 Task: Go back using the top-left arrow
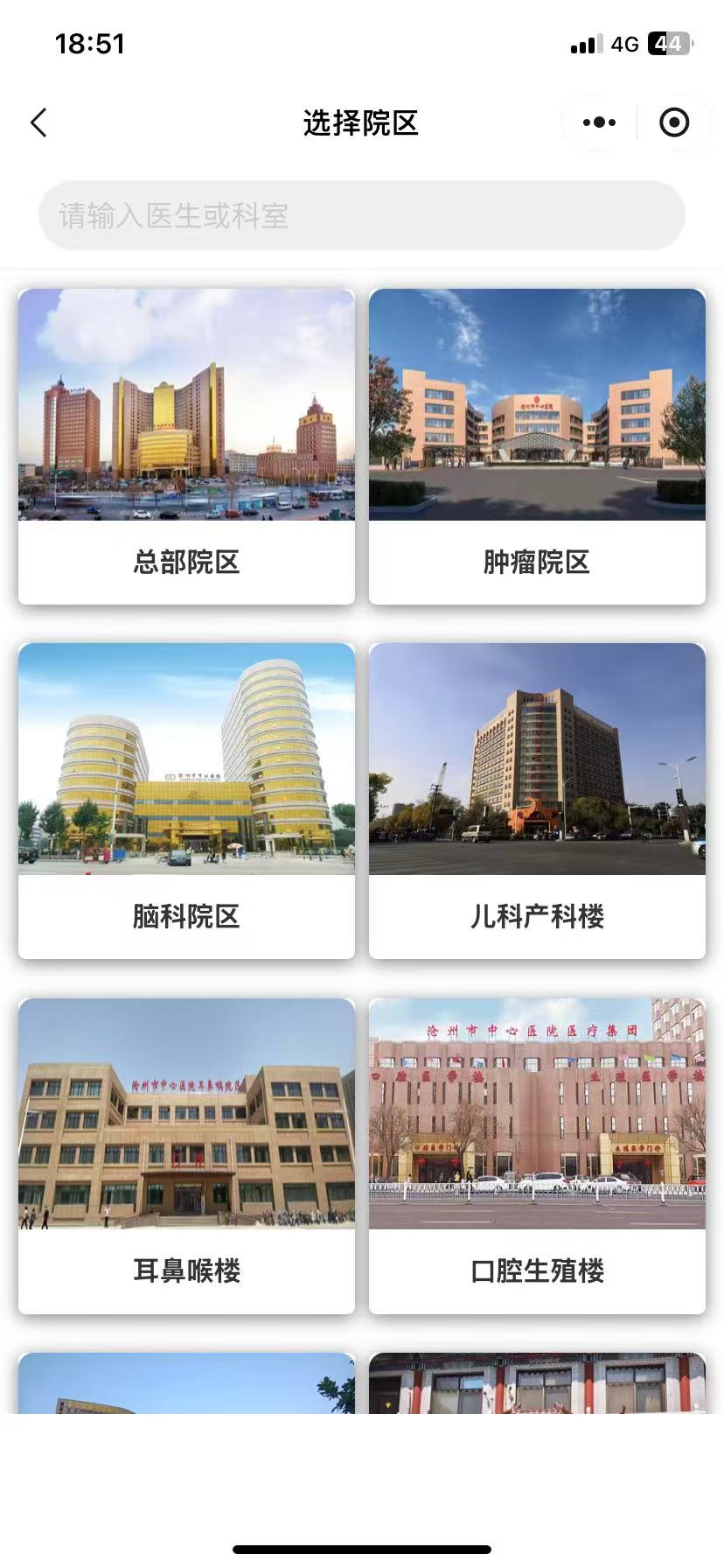[x=38, y=123]
